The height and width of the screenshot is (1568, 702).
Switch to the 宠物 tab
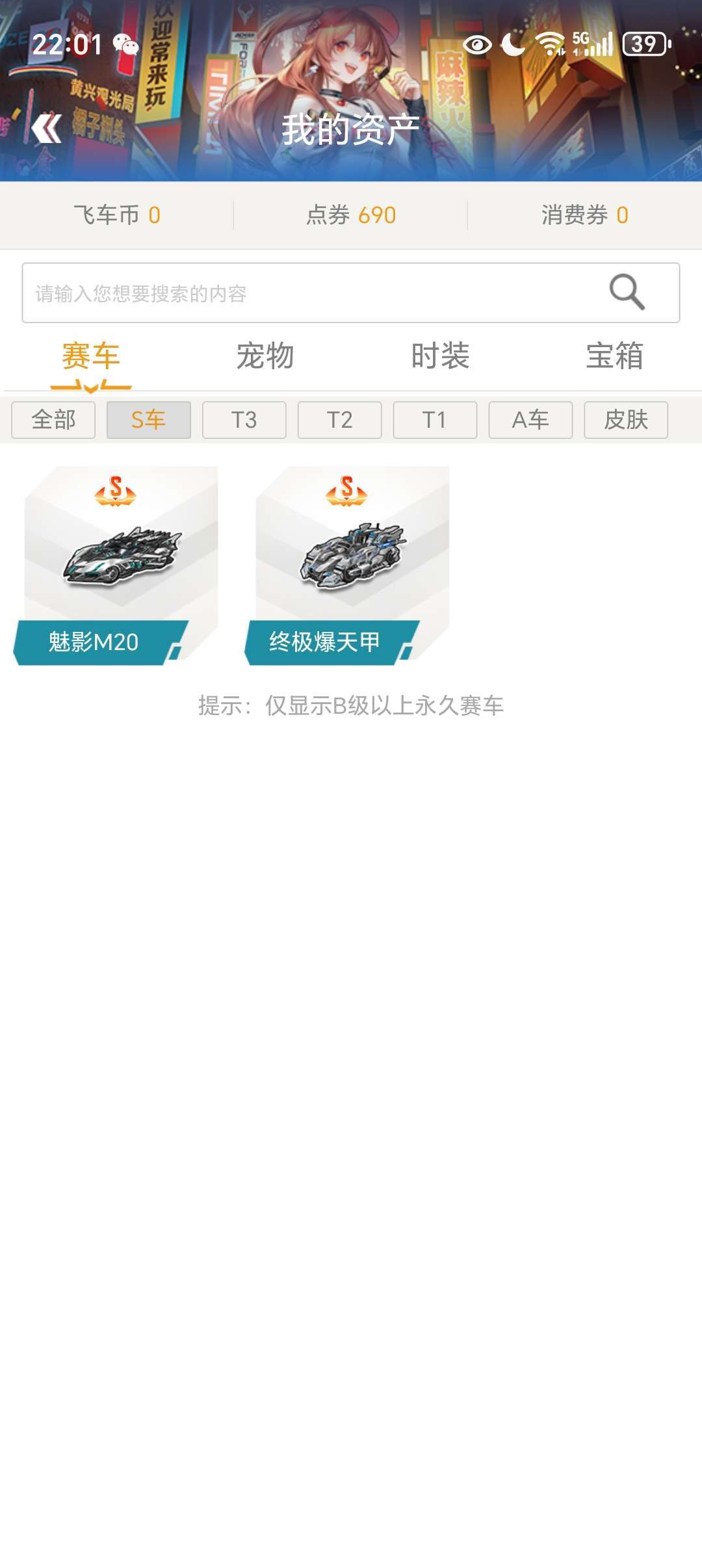click(265, 356)
